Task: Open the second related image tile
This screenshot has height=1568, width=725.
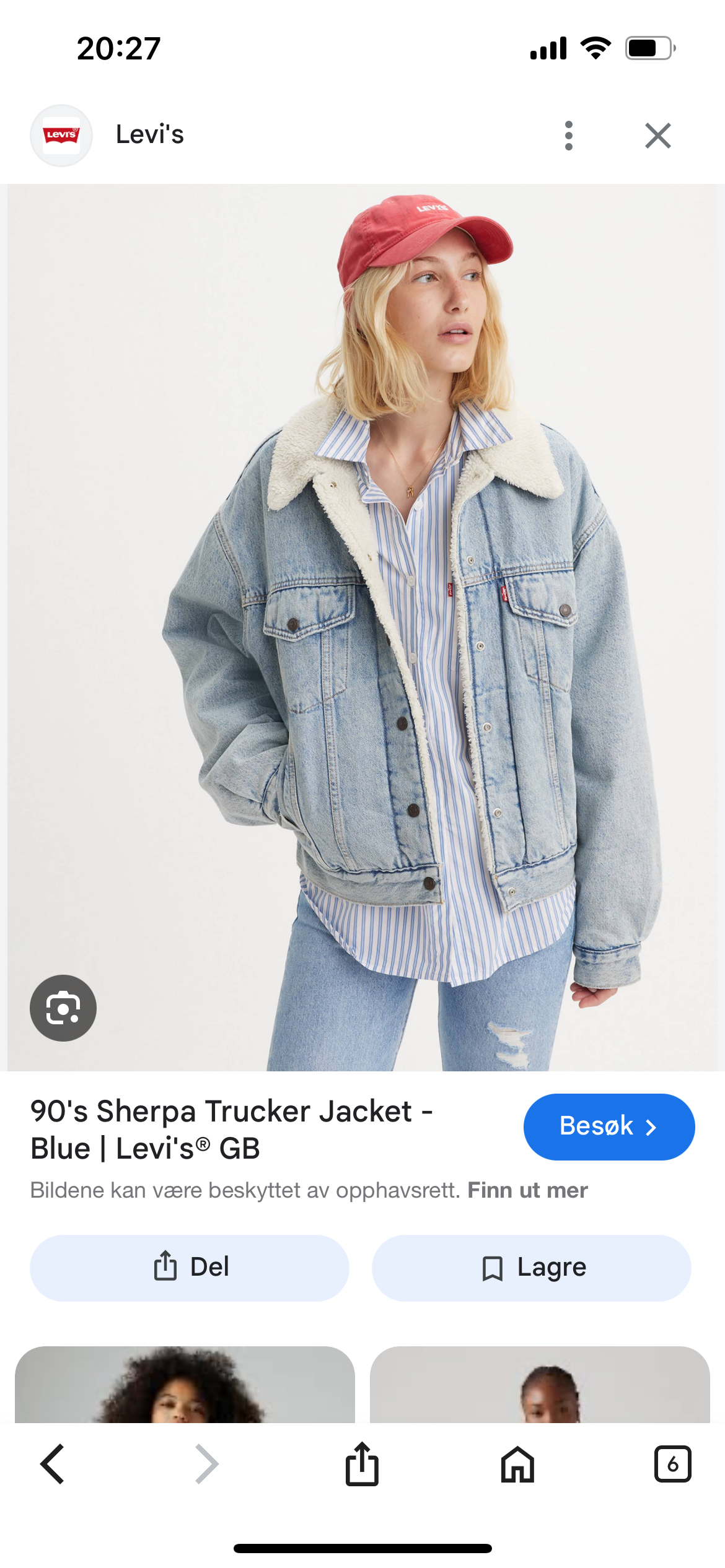Action: (x=540, y=1384)
